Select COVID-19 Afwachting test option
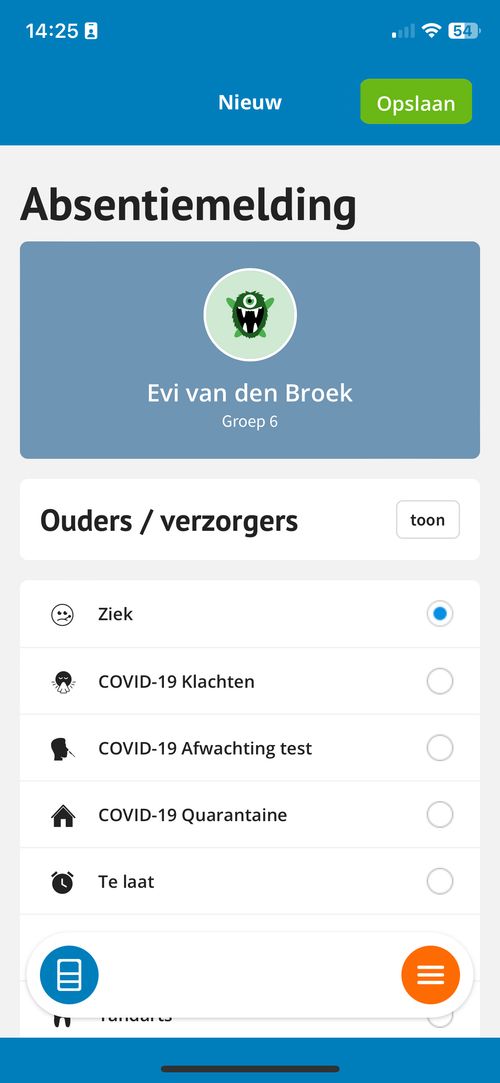 [250, 748]
